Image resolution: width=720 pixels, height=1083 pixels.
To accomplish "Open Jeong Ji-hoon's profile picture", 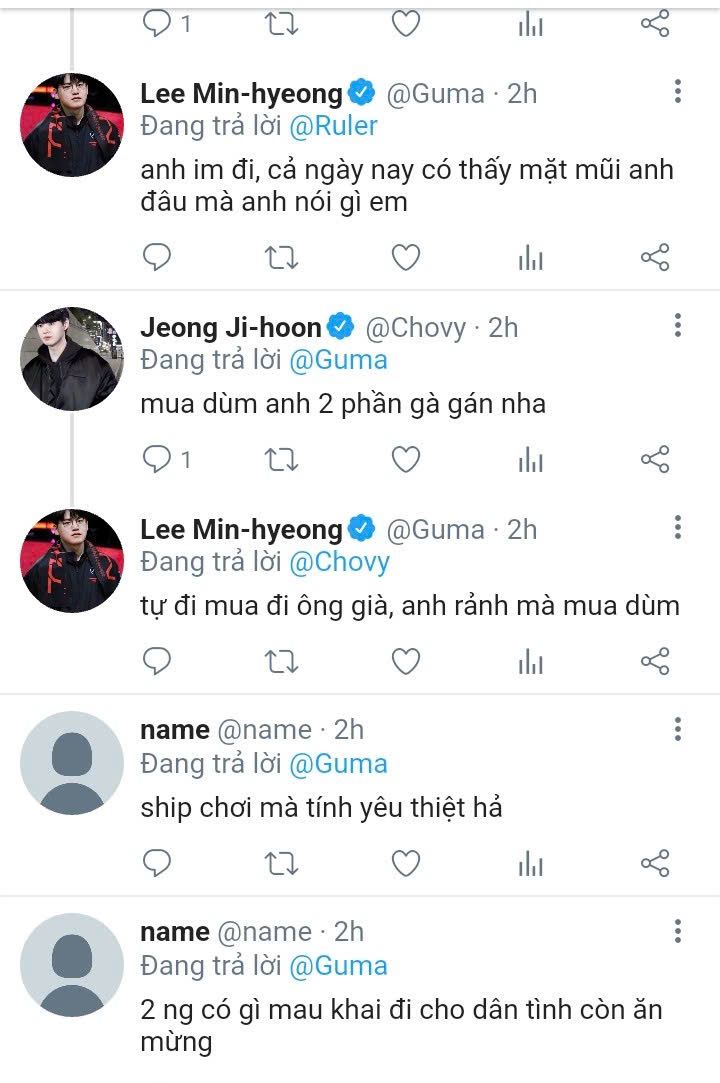I will coord(72,359).
